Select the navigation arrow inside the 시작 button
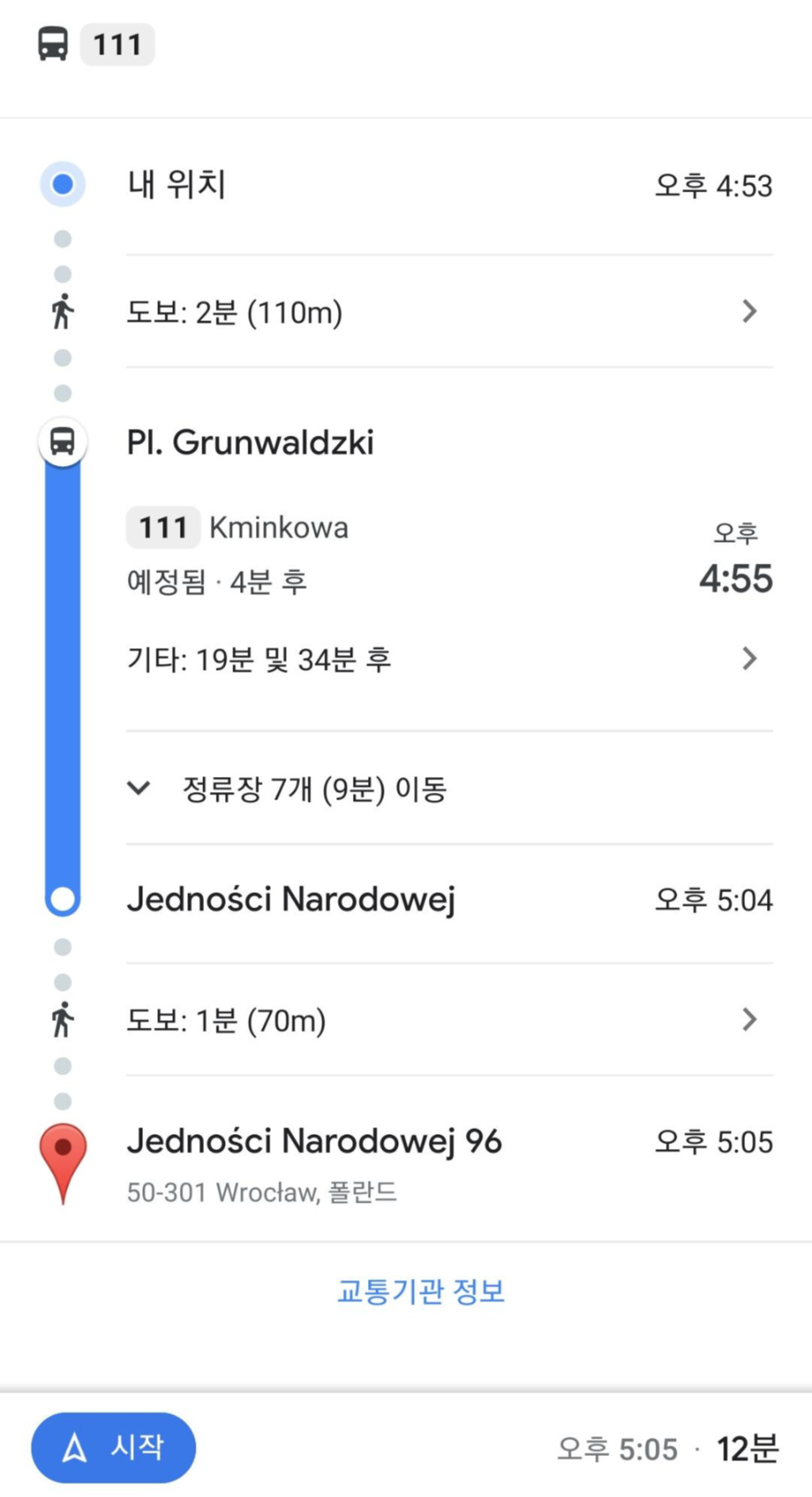The width and height of the screenshot is (812, 1497). pos(74,1447)
